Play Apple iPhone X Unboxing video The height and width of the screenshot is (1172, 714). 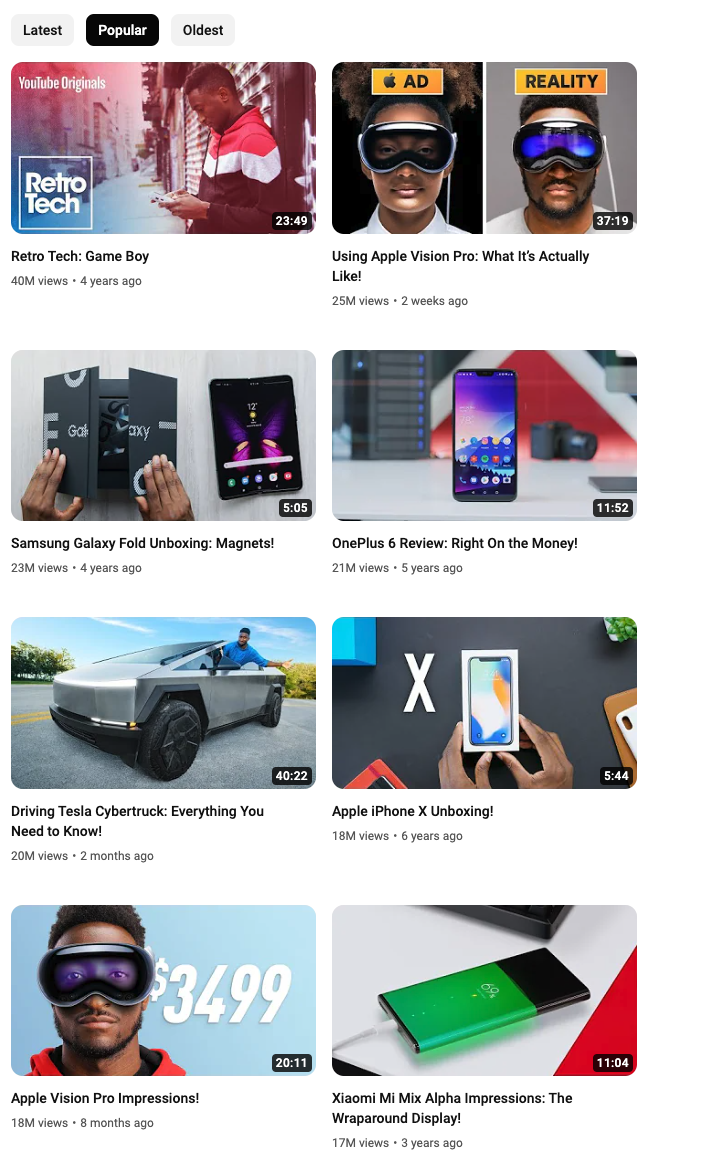(484, 702)
